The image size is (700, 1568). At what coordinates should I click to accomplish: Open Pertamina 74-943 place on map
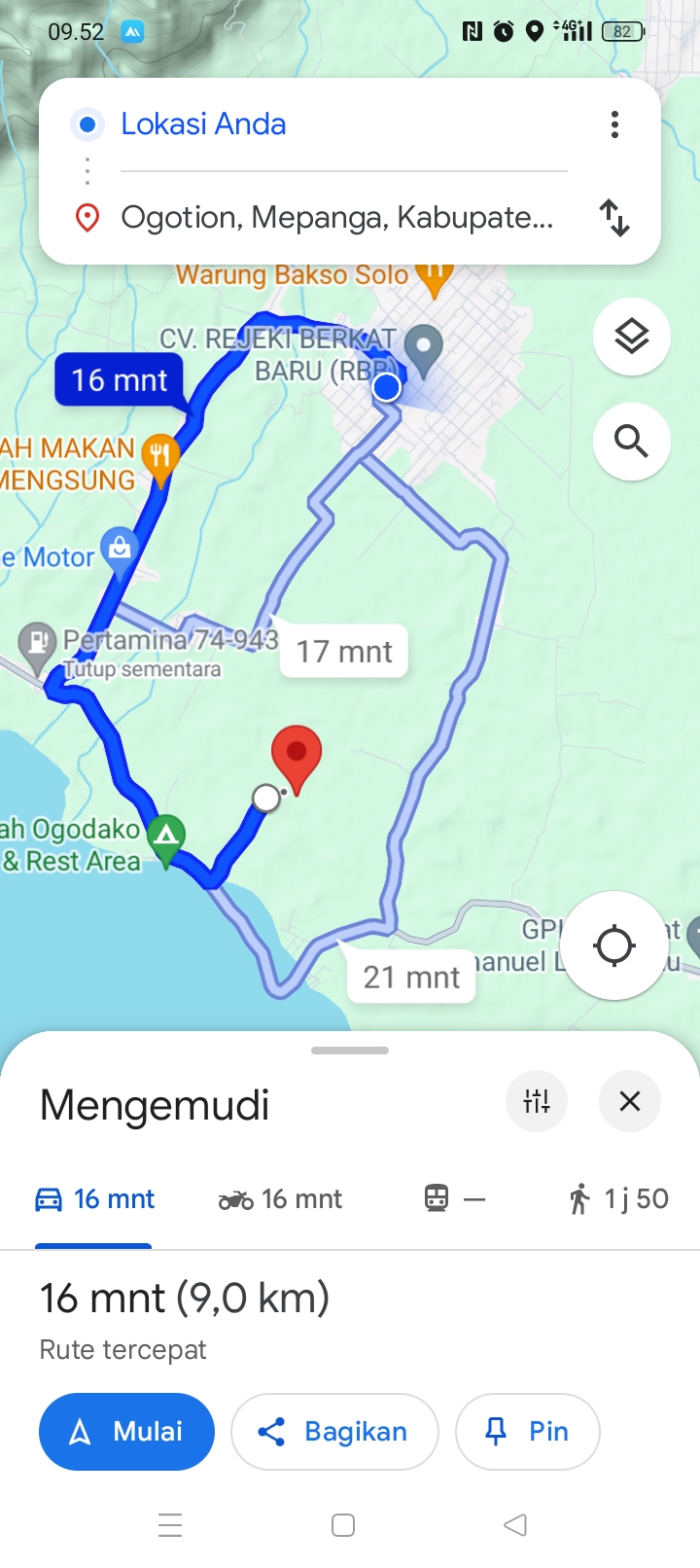(x=170, y=640)
